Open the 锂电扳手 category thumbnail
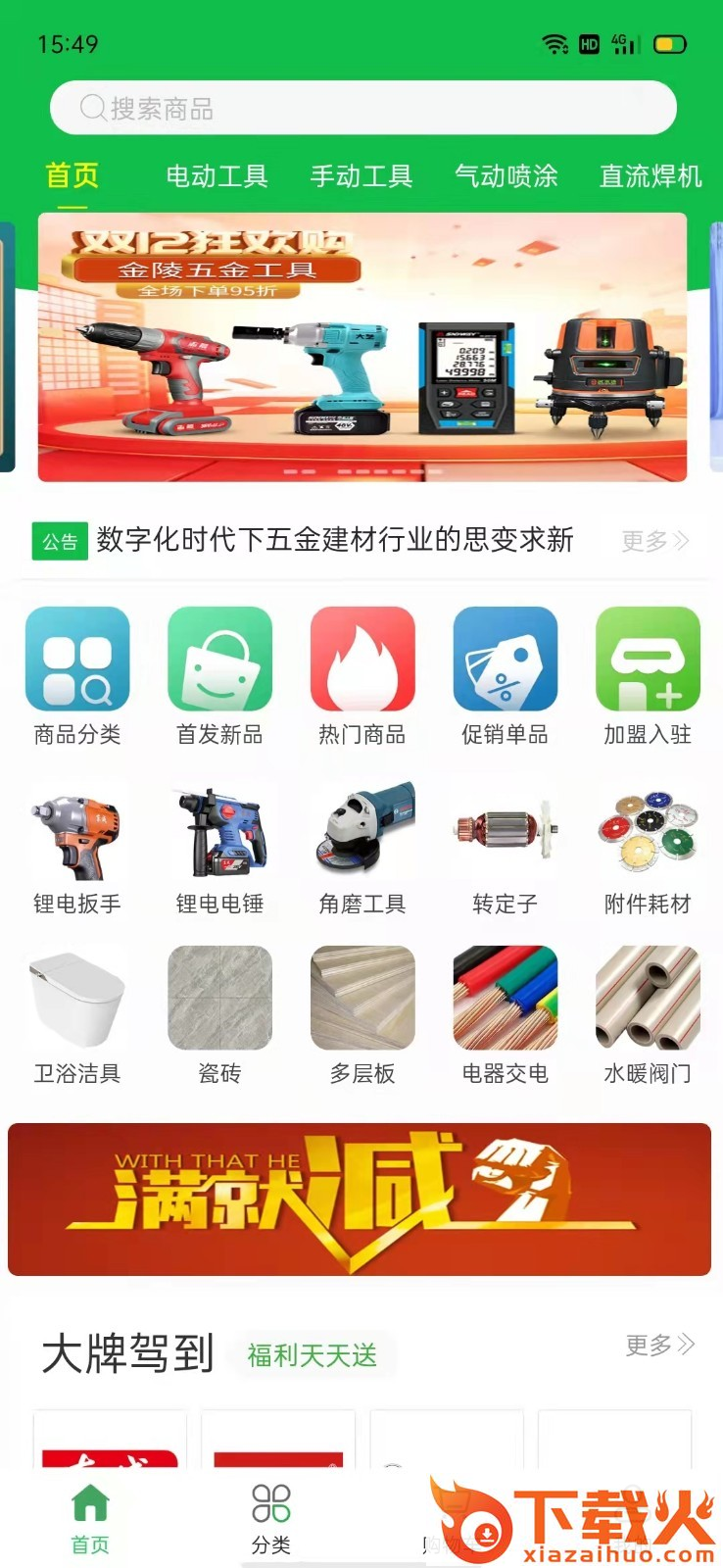Viewport: 723px width, 1568px height. (78, 828)
